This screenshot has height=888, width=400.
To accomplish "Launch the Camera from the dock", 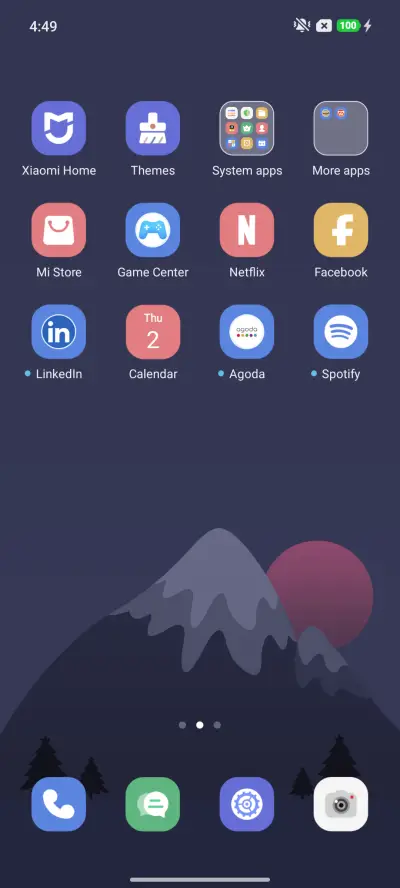I will pyautogui.click(x=341, y=804).
